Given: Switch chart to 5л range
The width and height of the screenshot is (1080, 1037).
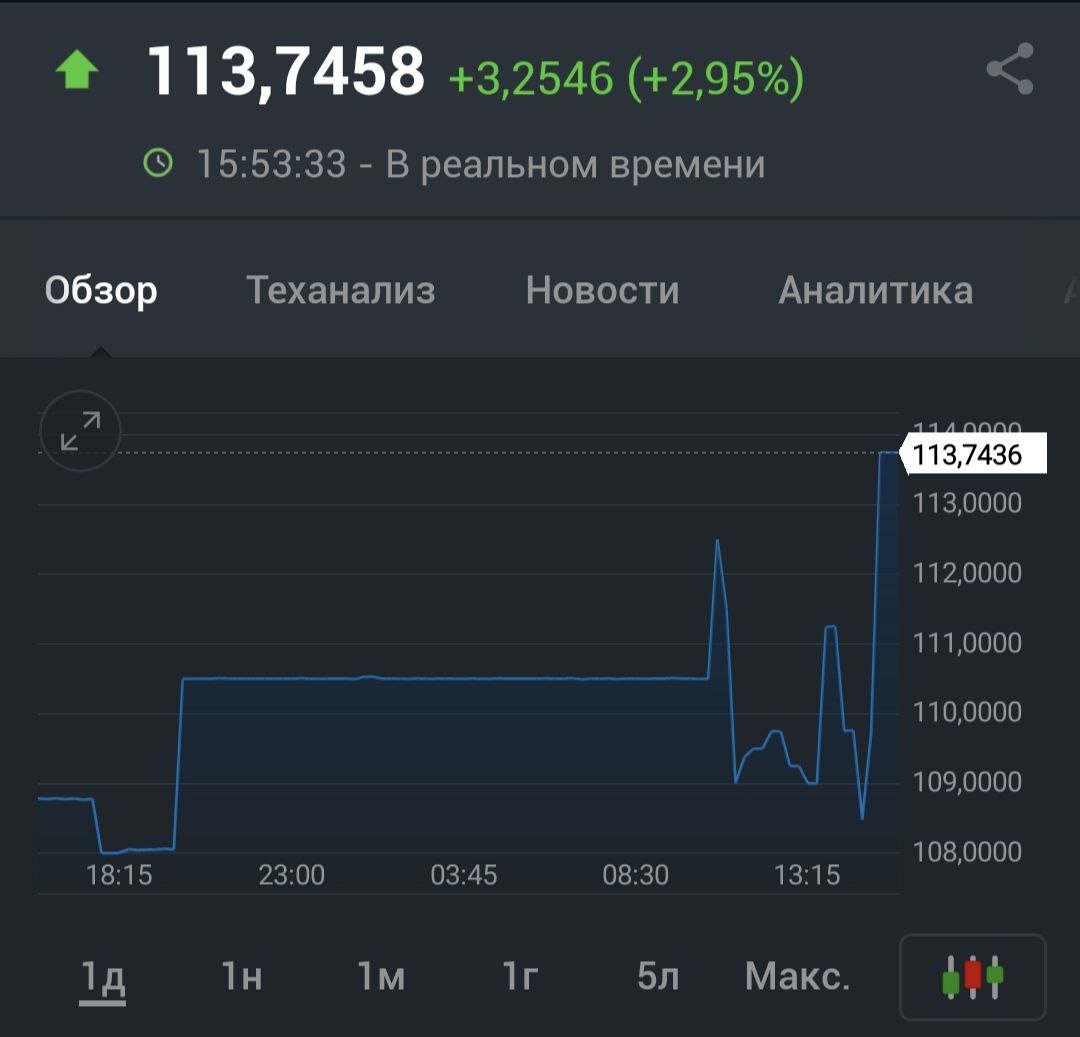Looking at the screenshot, I should pyautogui.click(x=658, y=977).
